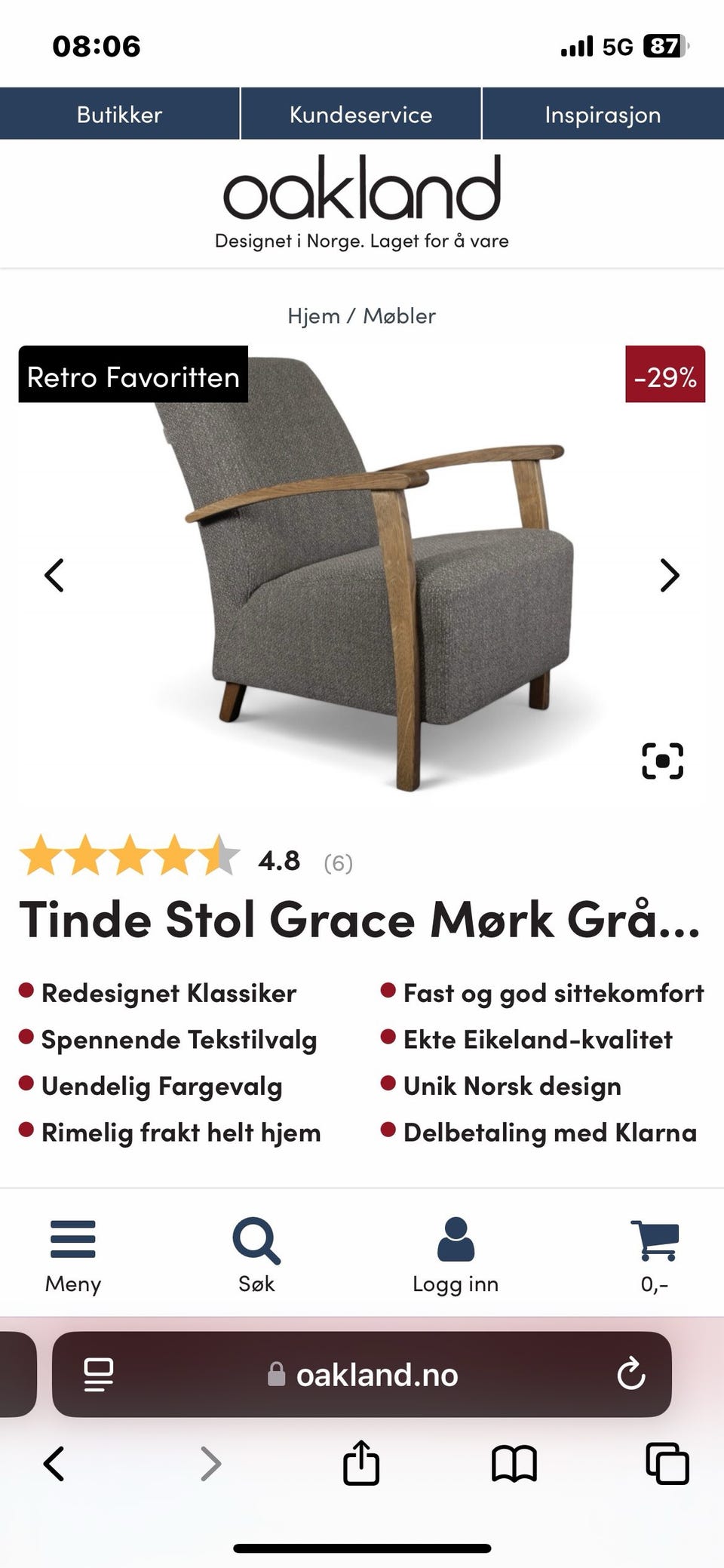The image size is (724, 1568).
Task: Reload the page with the refresh icon
Action: pyautogui.click(x=631, y=1375)
